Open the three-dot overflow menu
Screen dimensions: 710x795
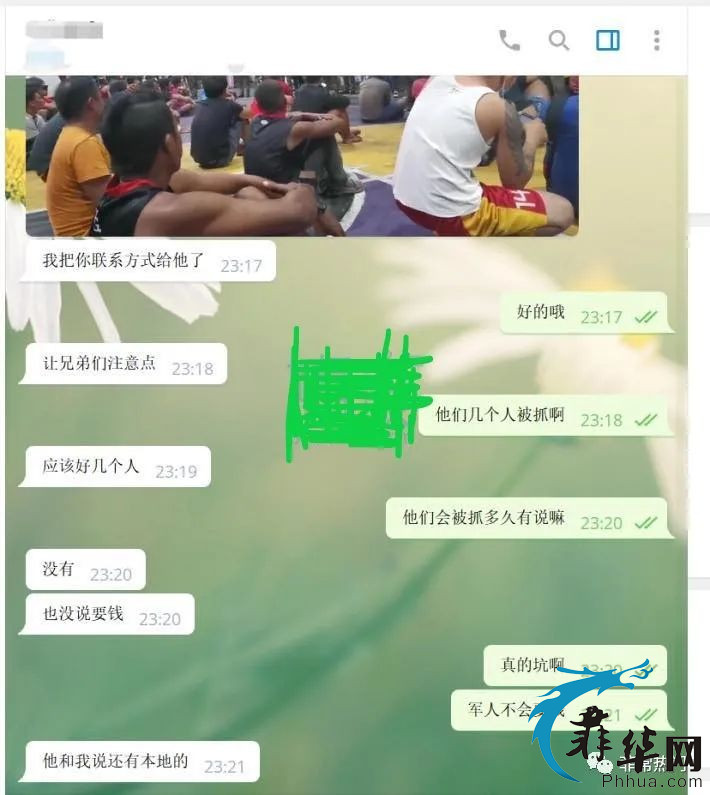[x=656, y=40]
